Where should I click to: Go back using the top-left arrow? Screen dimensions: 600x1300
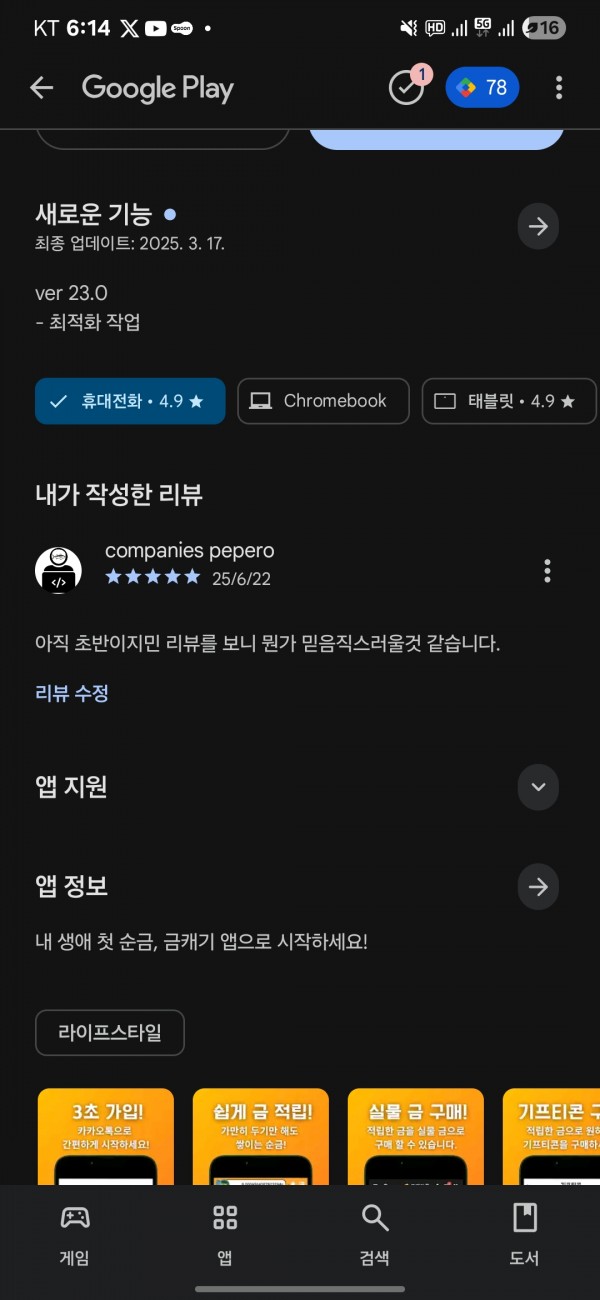[41, 88]
